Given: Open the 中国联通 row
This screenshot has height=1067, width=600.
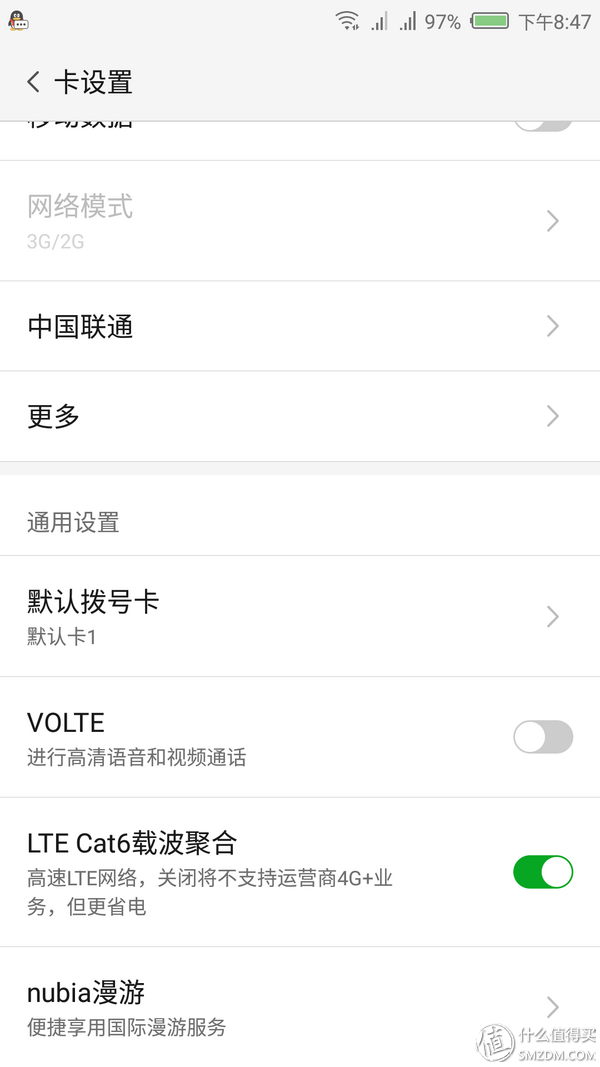Looking at the screenshot, I should (300, 326).
